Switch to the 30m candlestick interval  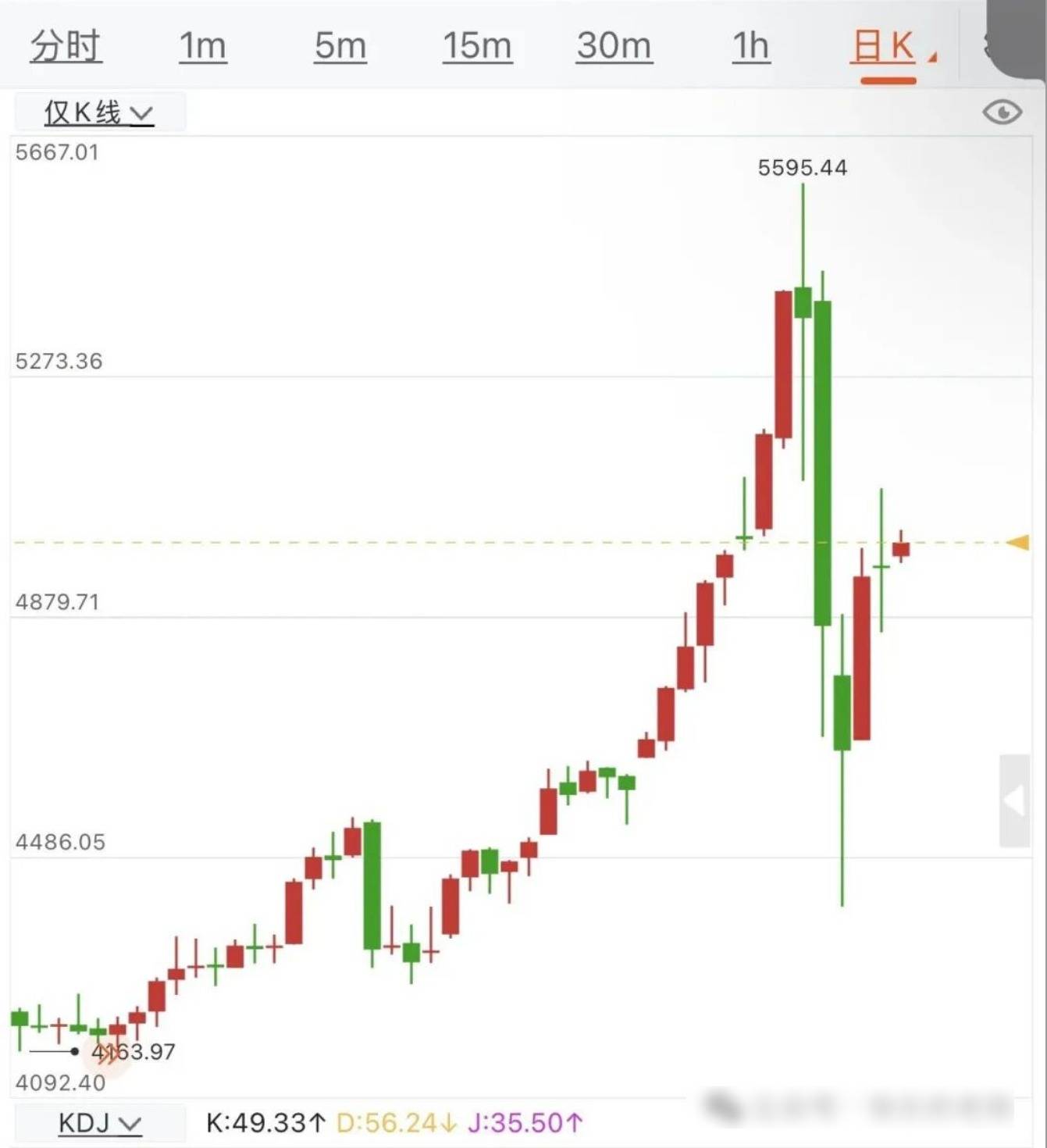tap(614, 46)
